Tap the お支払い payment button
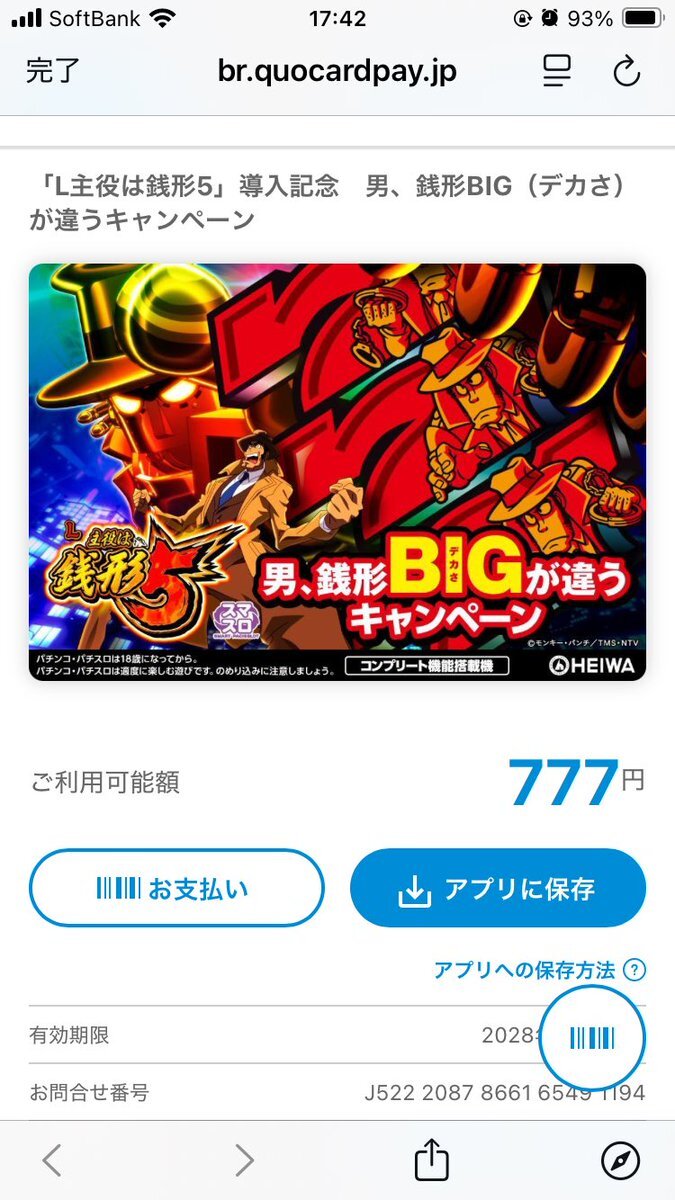 click(x=176, y=888)
